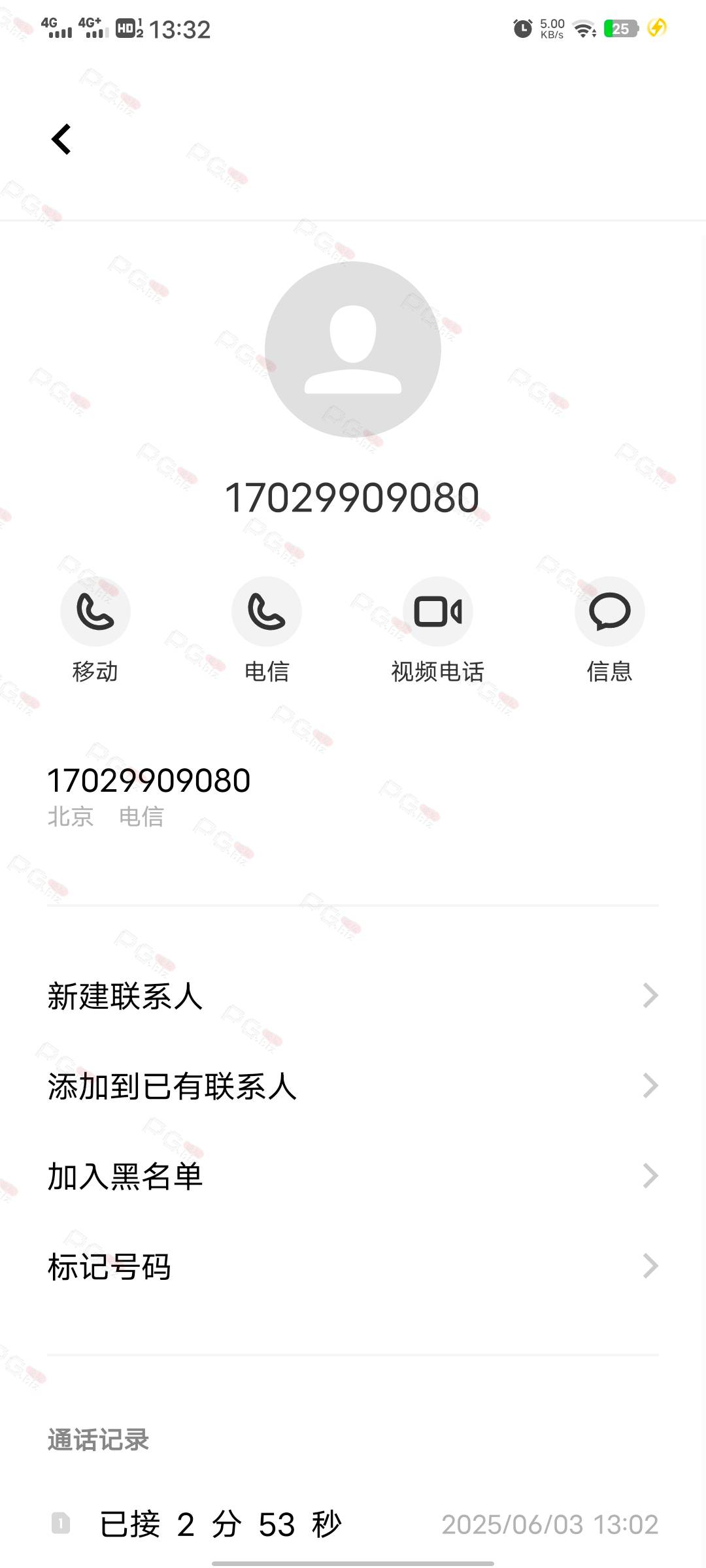Open the 标记号码 option
This screenshot has height=1568, width=706.
coord(353,1266)
